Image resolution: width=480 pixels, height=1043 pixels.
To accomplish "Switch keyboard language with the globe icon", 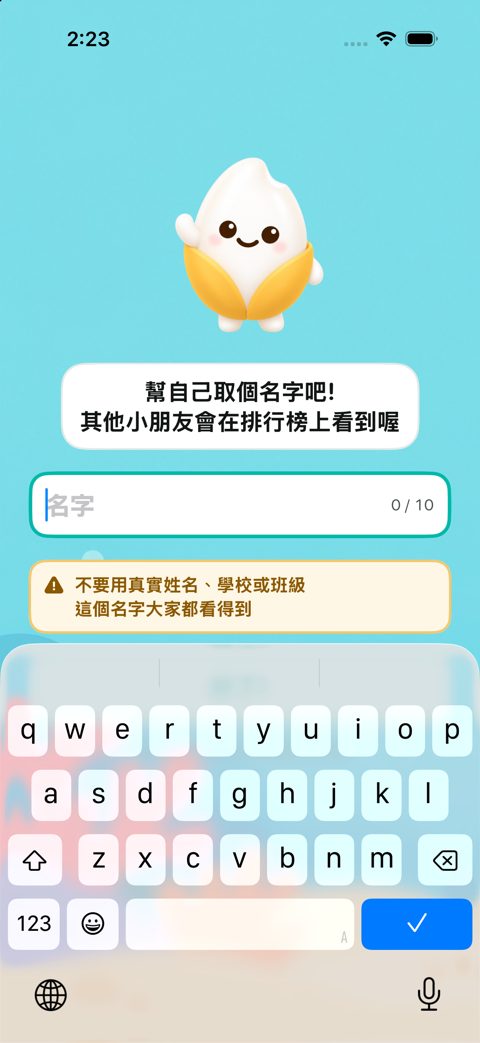I will (51, 995).
